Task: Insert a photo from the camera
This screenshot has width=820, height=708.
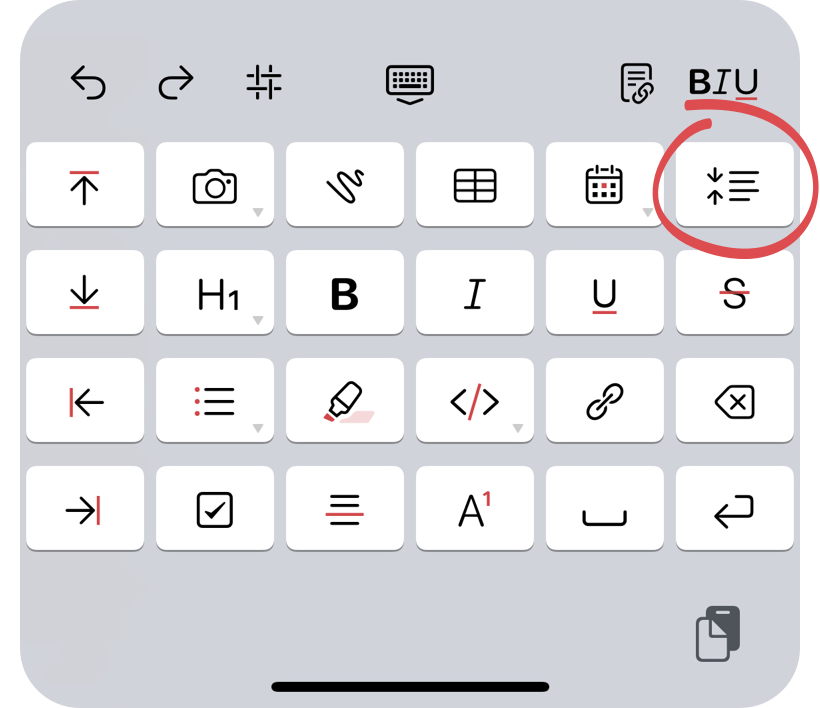Action: coord(215,186)
